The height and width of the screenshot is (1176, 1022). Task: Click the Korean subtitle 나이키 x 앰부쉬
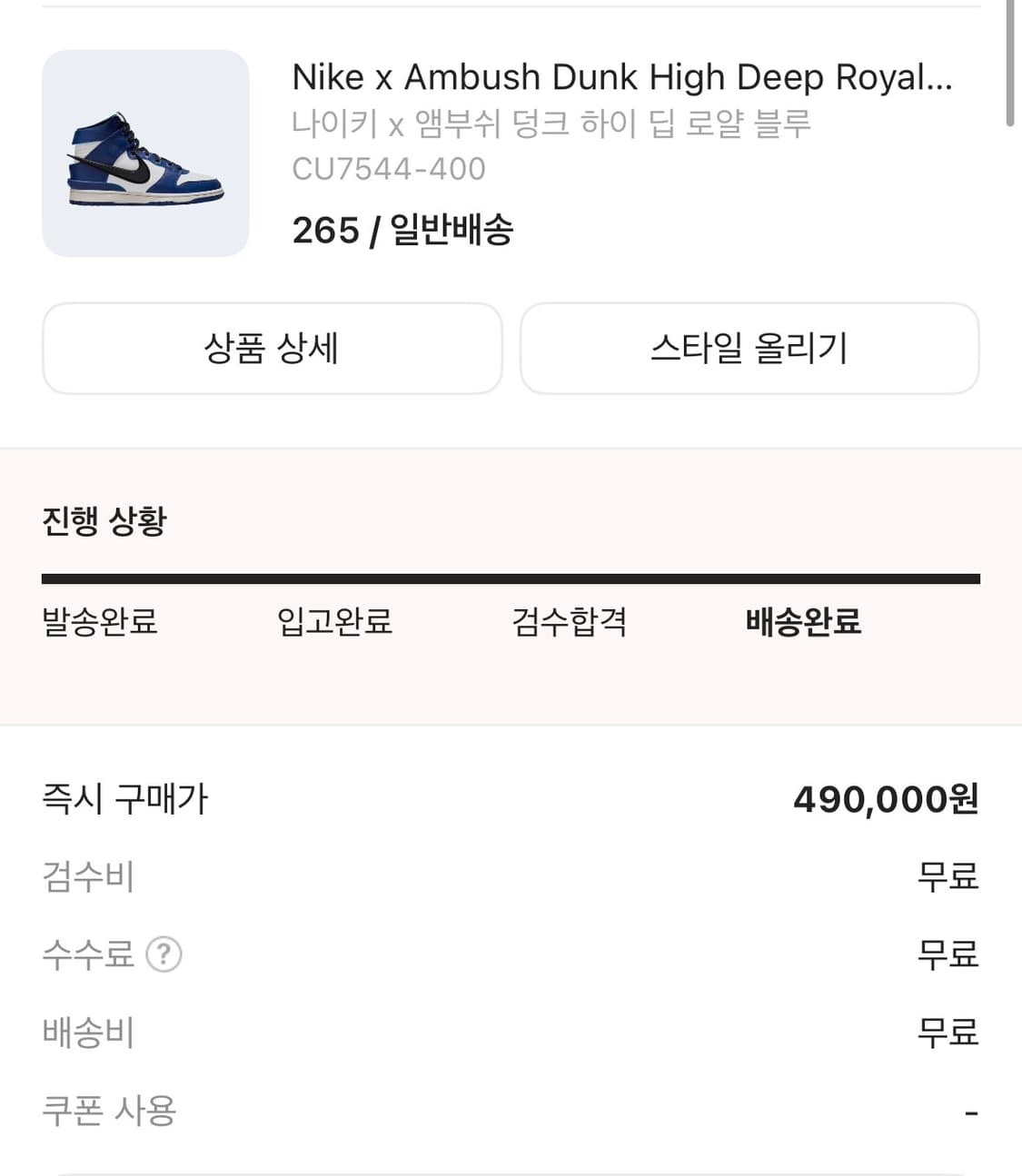(x=556, y=124)
